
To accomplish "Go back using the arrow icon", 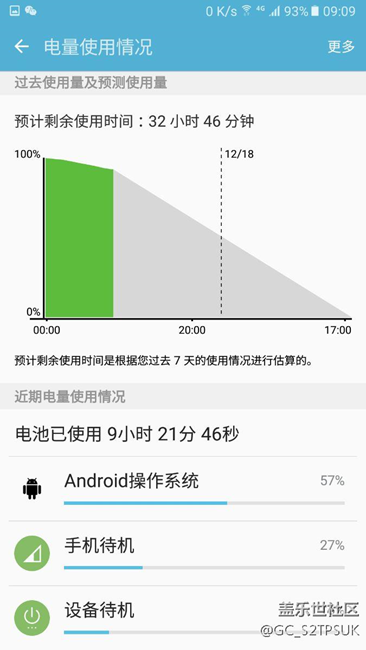I will coord(22,46).
